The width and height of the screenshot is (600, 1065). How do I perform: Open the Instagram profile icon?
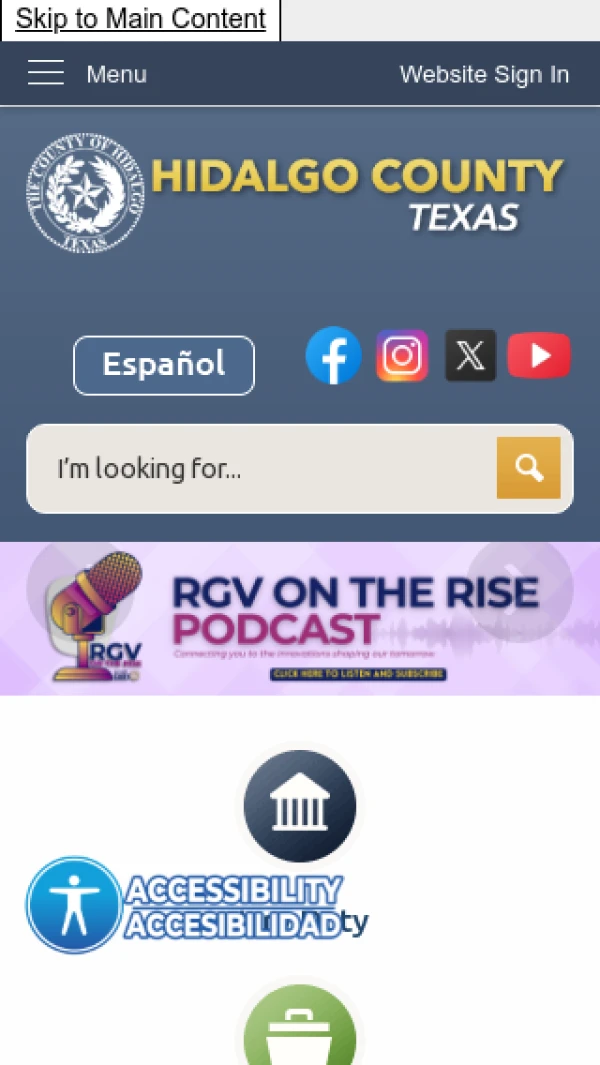tap(402, 356)
